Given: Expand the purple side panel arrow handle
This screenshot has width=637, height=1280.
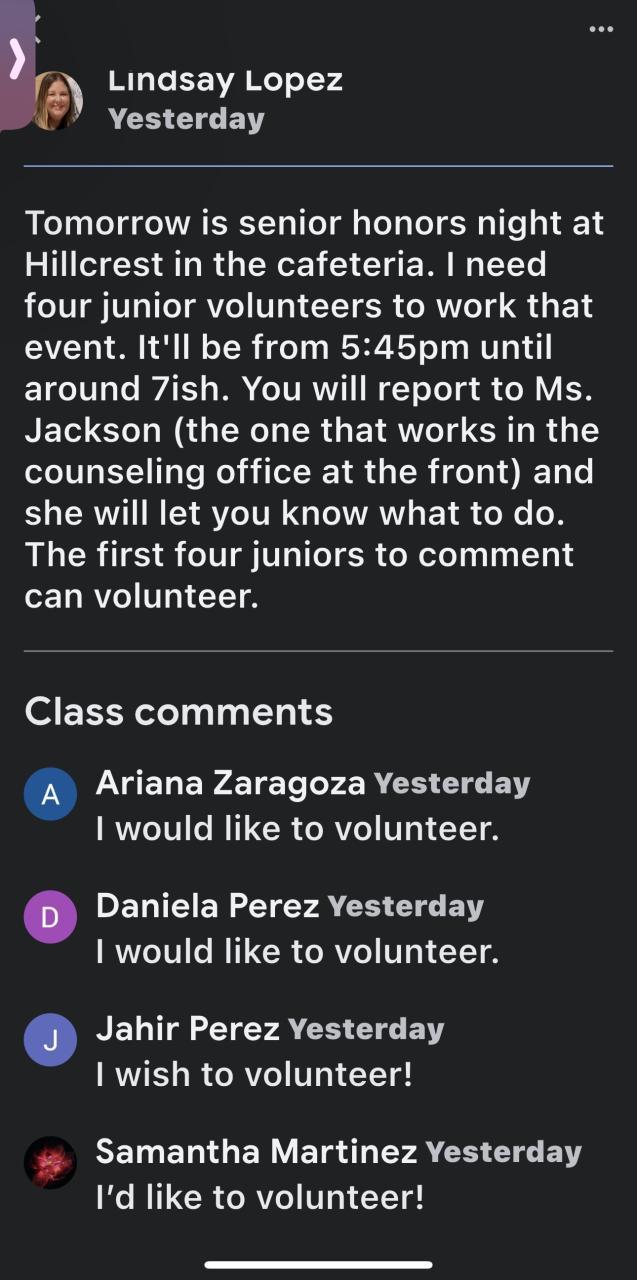Looking at the screenshot, I should [16, 60].
